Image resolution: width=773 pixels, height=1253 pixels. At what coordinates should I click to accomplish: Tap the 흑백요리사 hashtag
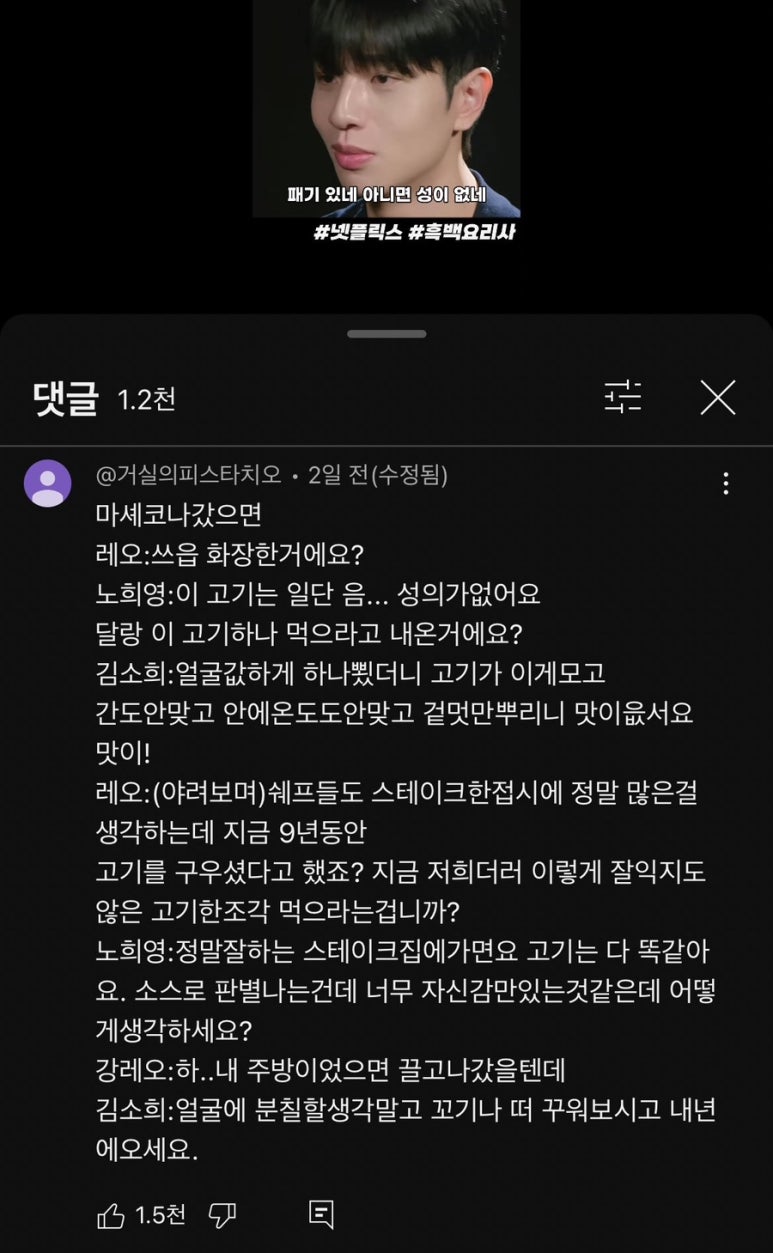click(462, 234)
